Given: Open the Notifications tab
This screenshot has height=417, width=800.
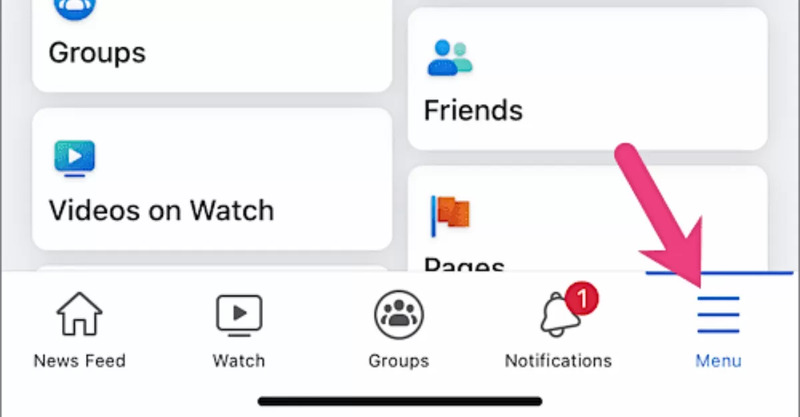Looking at the screenshot, I should [x=558, y=330].
